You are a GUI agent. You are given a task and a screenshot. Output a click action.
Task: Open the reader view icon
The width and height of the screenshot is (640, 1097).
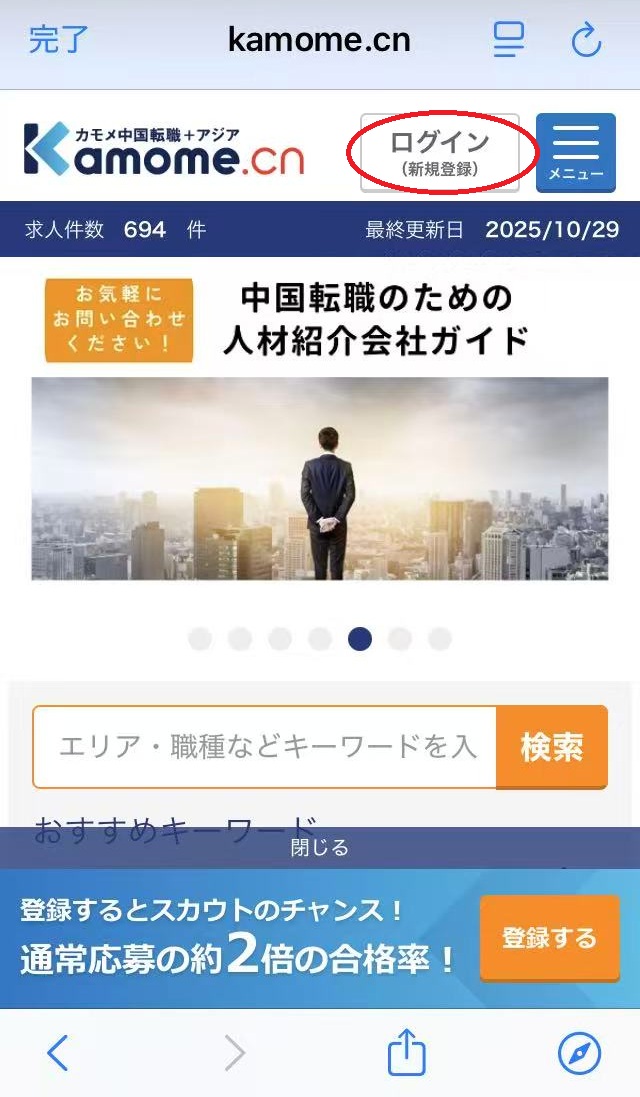click(x=509, y=40)
